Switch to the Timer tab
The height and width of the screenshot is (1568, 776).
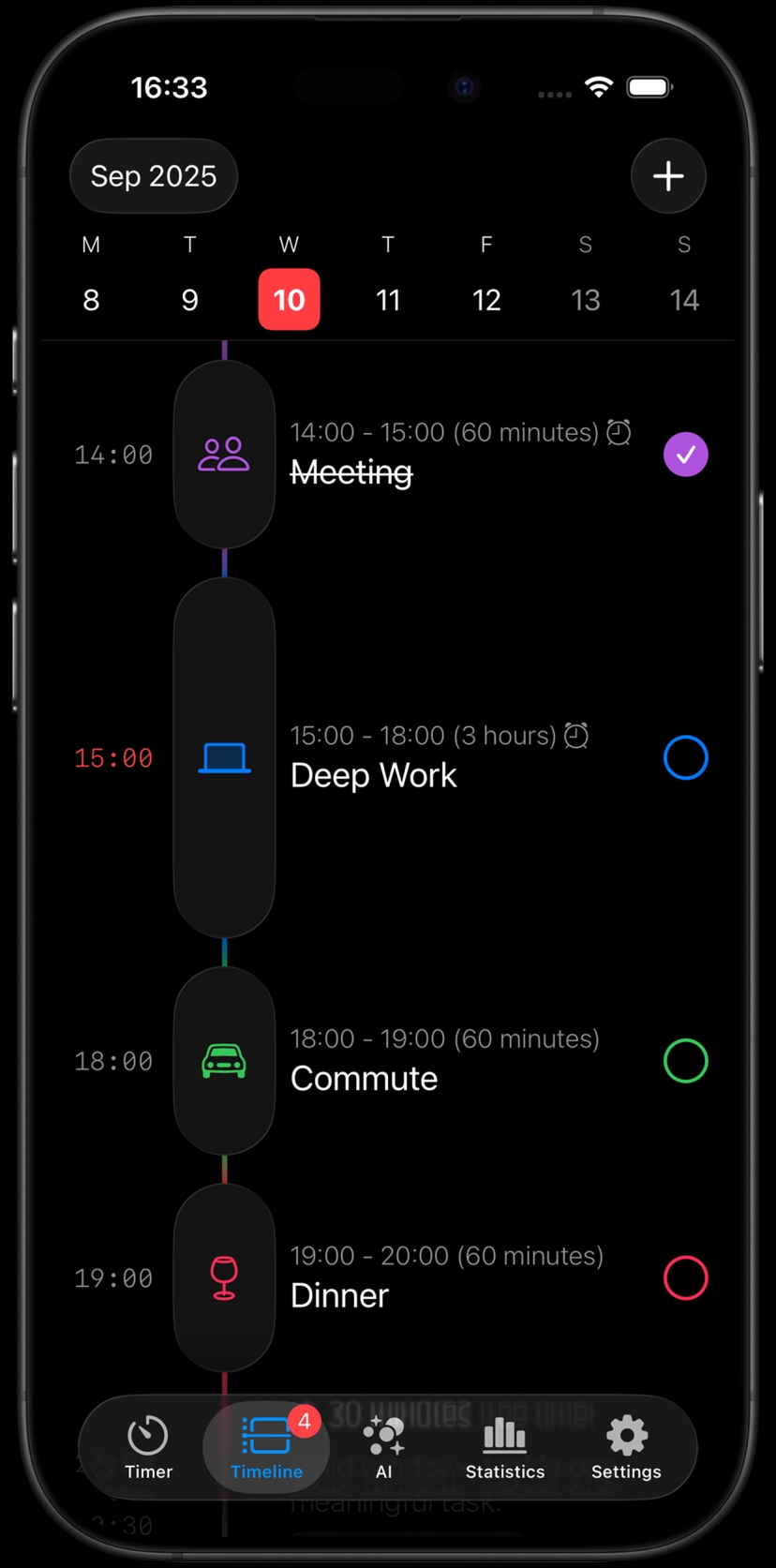pyautogui.click(x=148, y=1448)
